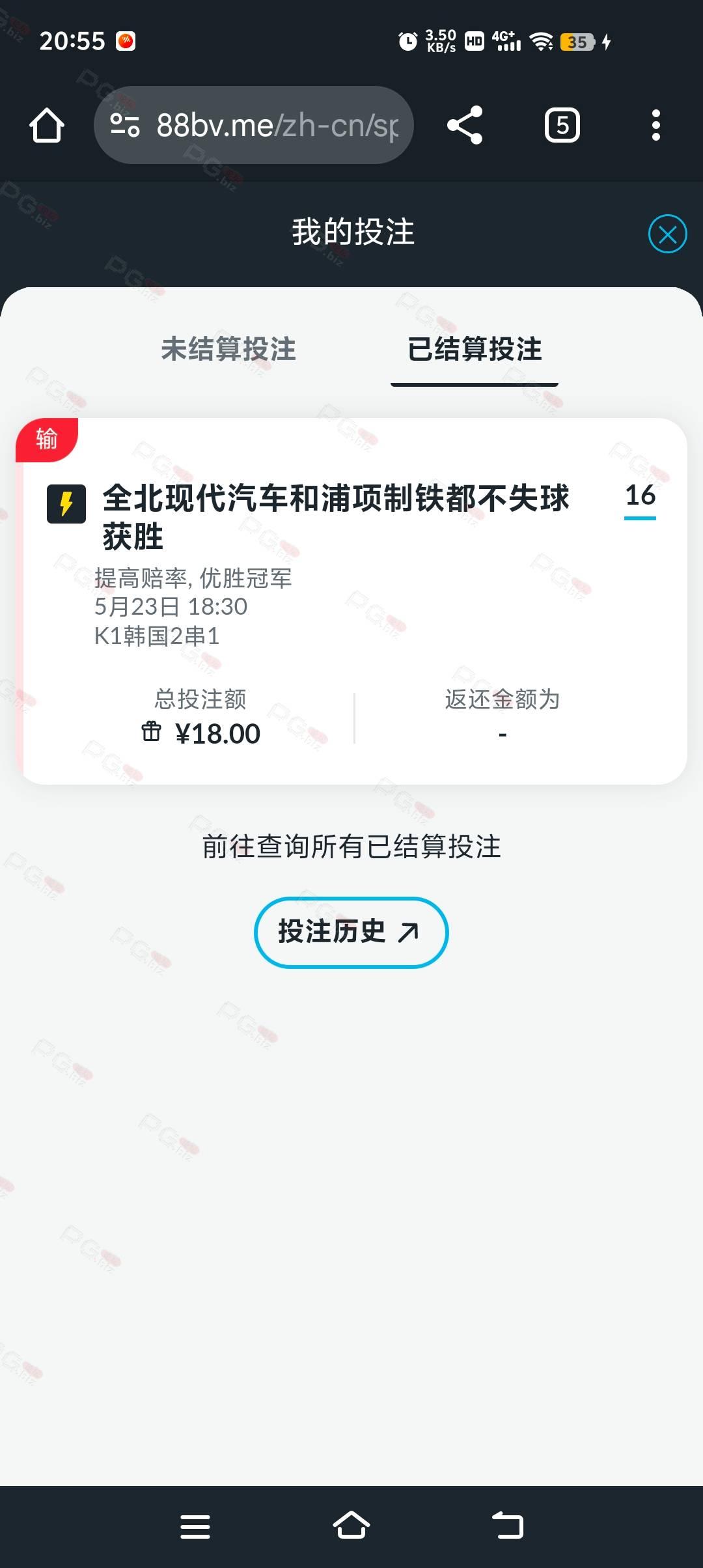This screenshot has width=703, height=1568.
Task: Share this page from the browser toolbar
Action: pyautogui.click(x=465, y=125)
